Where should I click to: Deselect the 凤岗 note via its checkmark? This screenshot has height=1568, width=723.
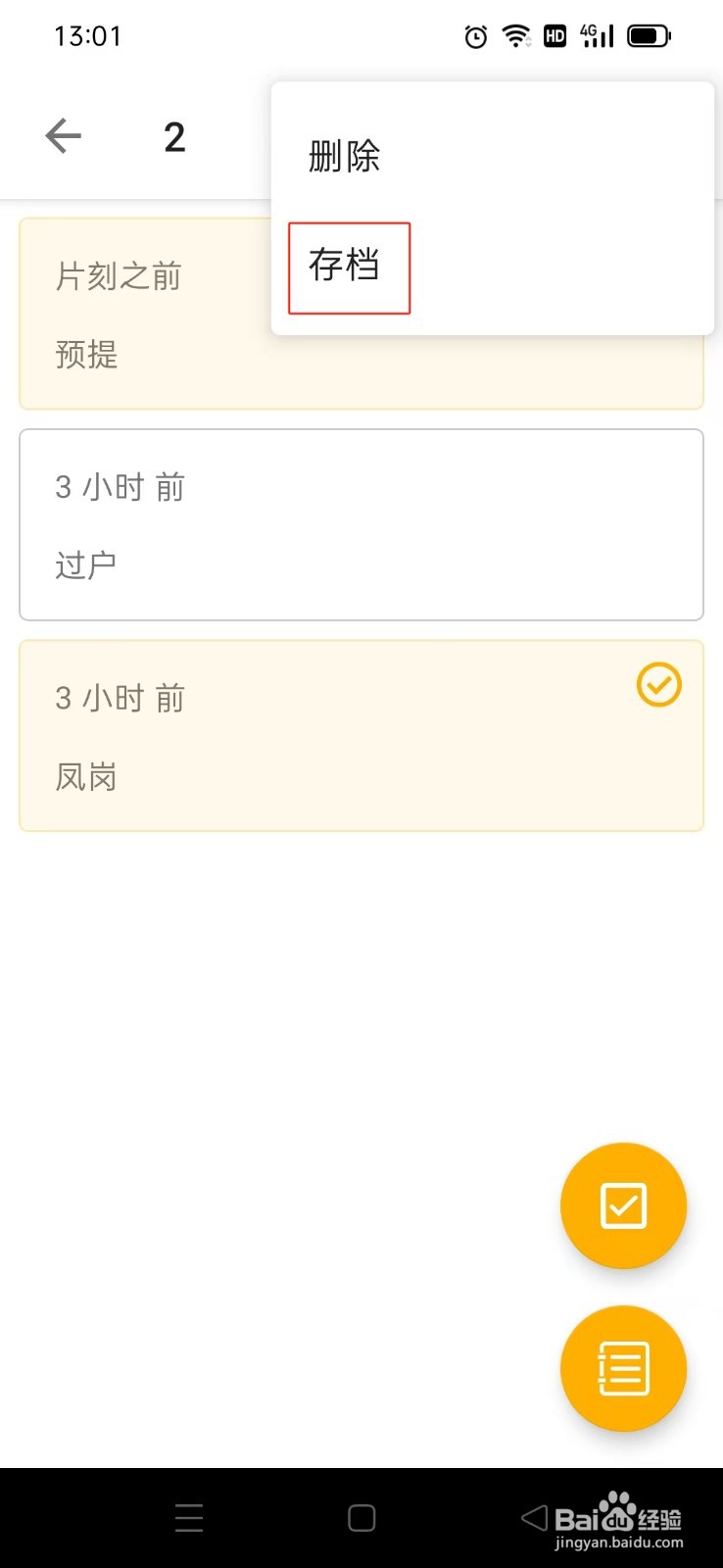[658, 685]
